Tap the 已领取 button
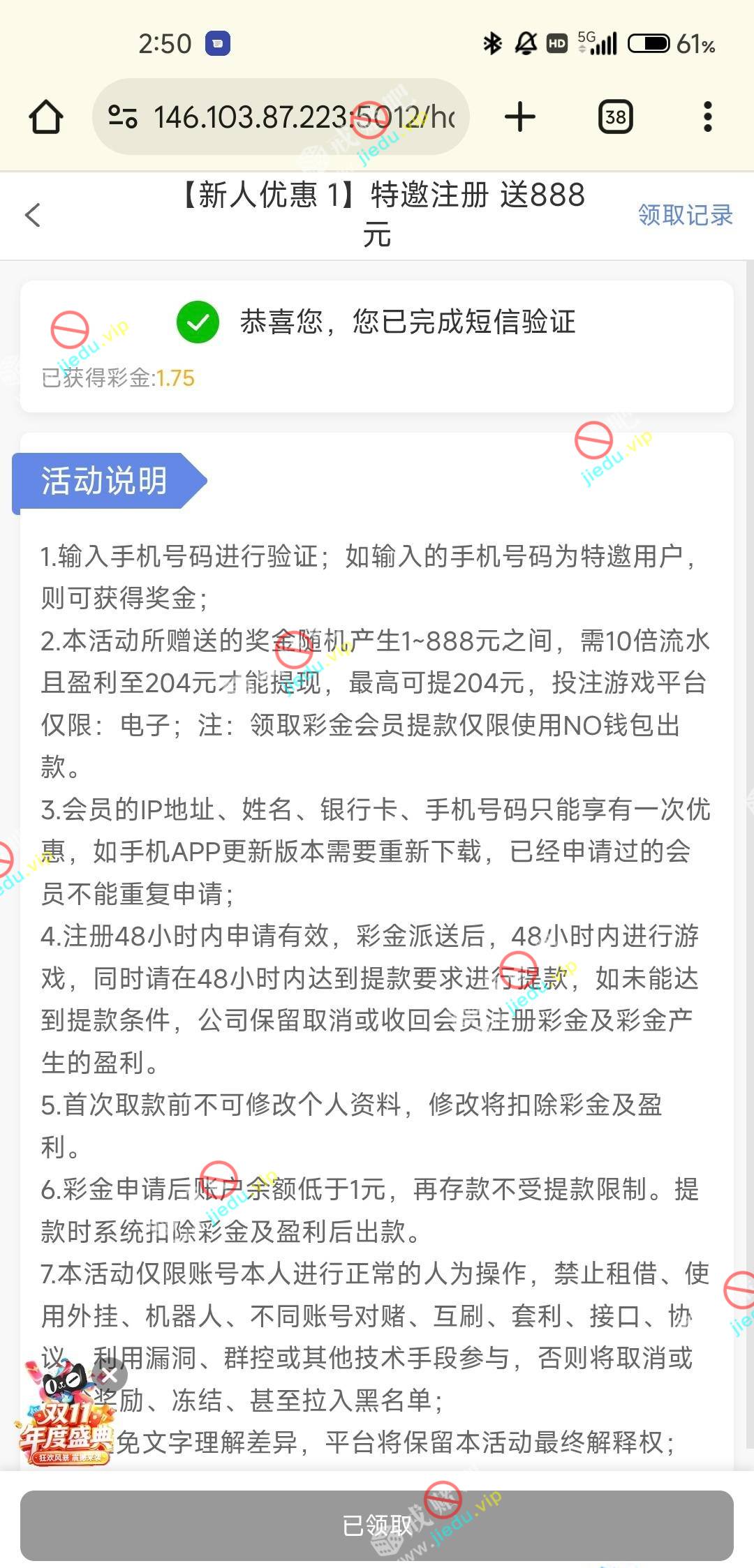Image resolution: width=754 pixels, height=1568 pixels. click(x=377, y=1525)
